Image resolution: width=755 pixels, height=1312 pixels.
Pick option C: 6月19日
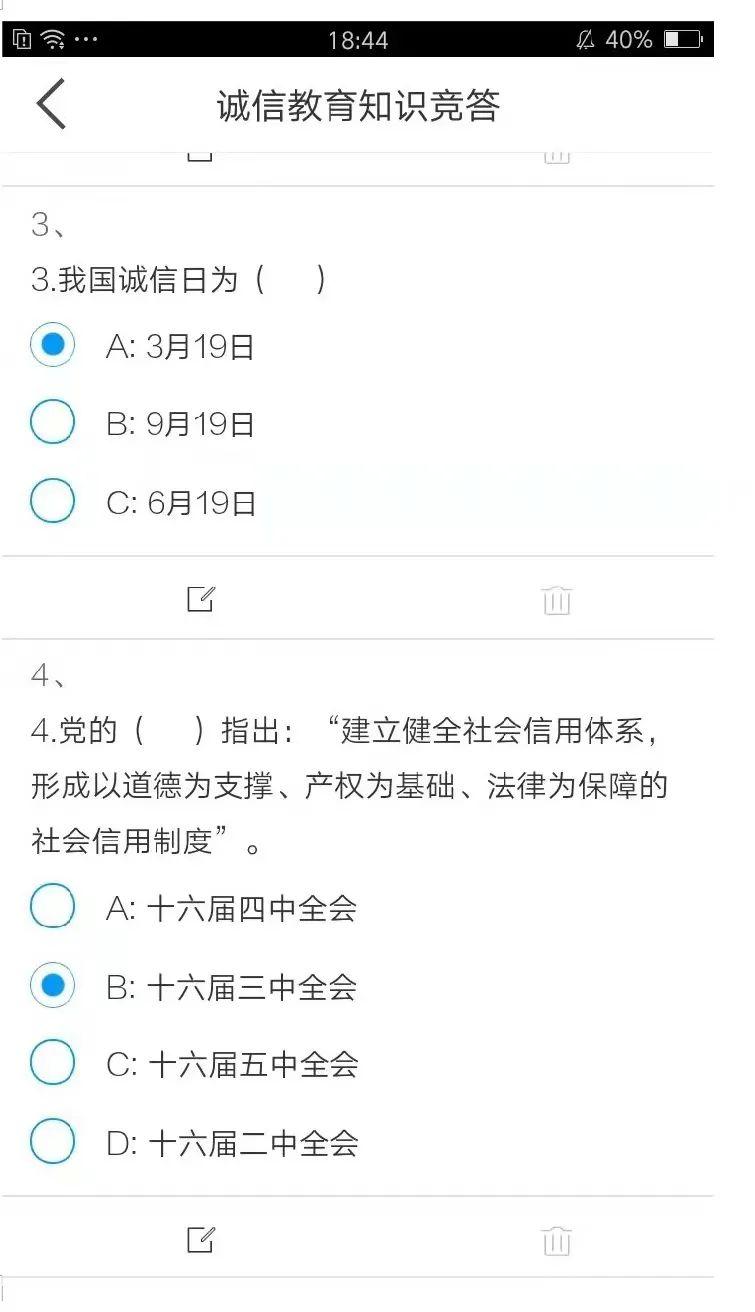53,501
